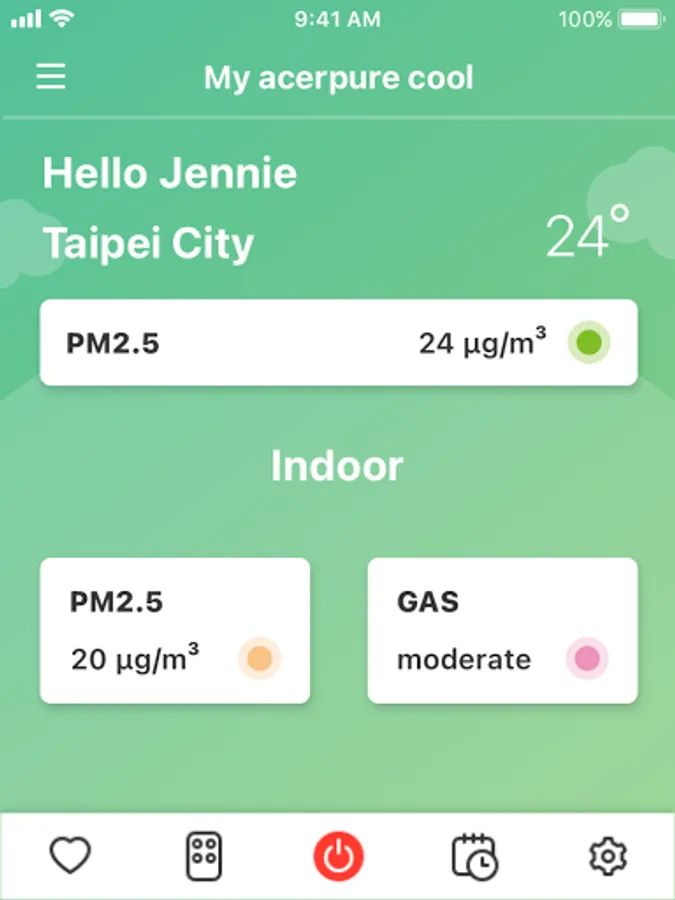
Task: Open the hamburger menu
Action: pyautogui.click(x=51, y=76)
